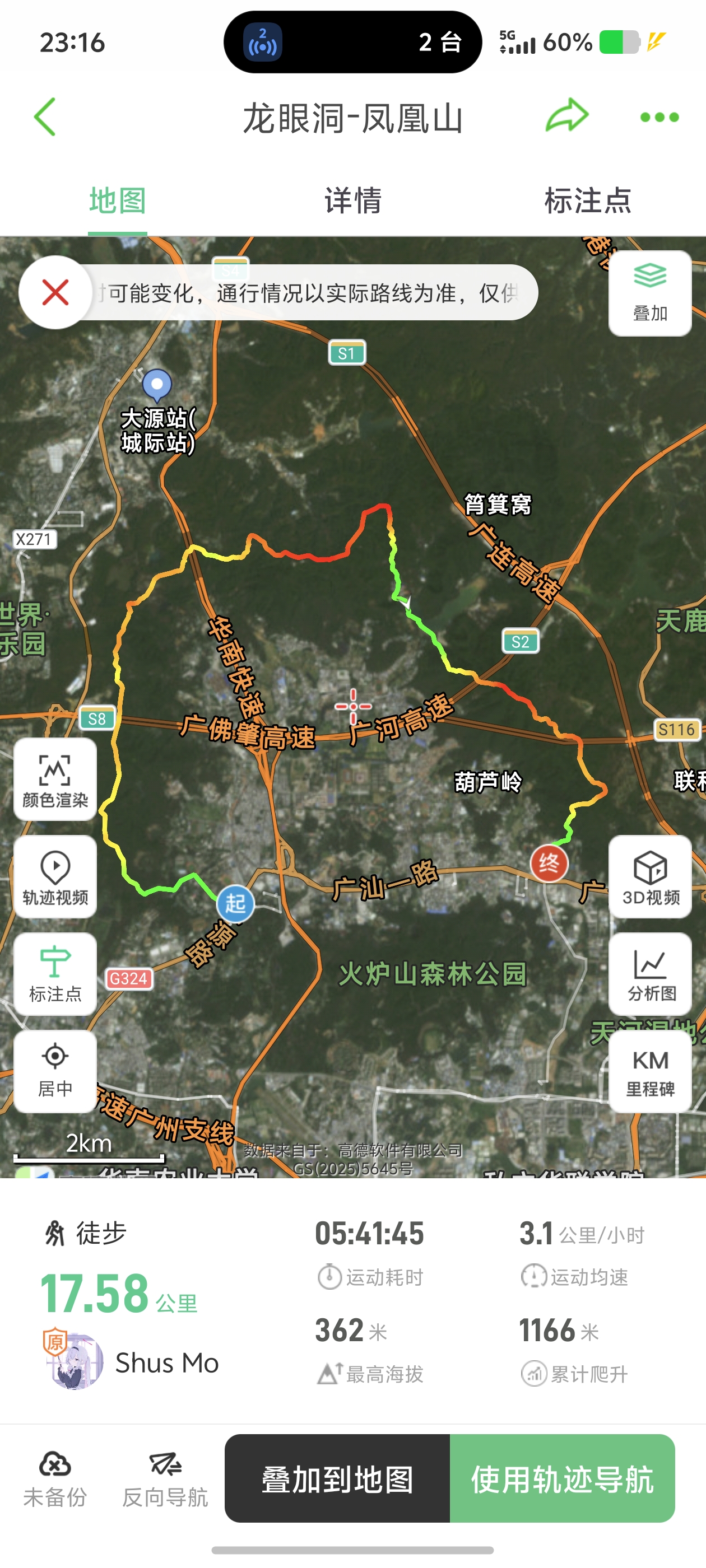This screenshot has width=706, height=1568.
Task: Start 使用轨迹导航 navigation
Action: click(562, 1478)
